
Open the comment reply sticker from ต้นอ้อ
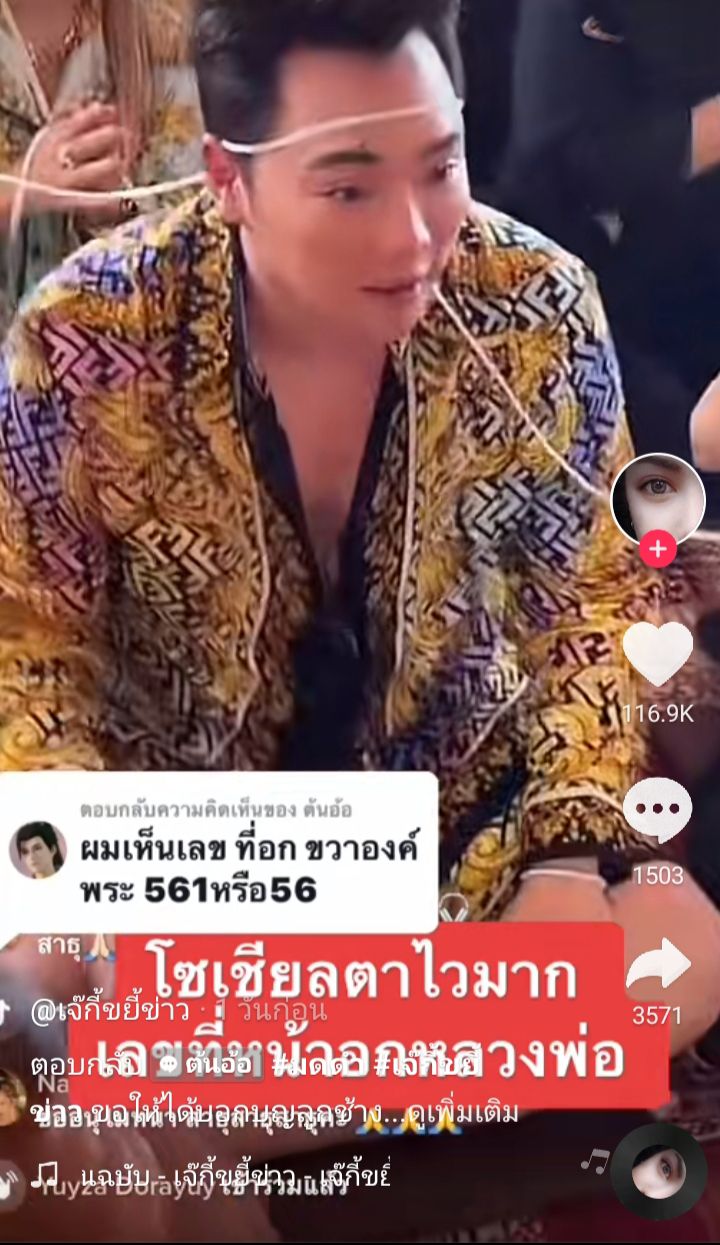click(x=219, y=851)
